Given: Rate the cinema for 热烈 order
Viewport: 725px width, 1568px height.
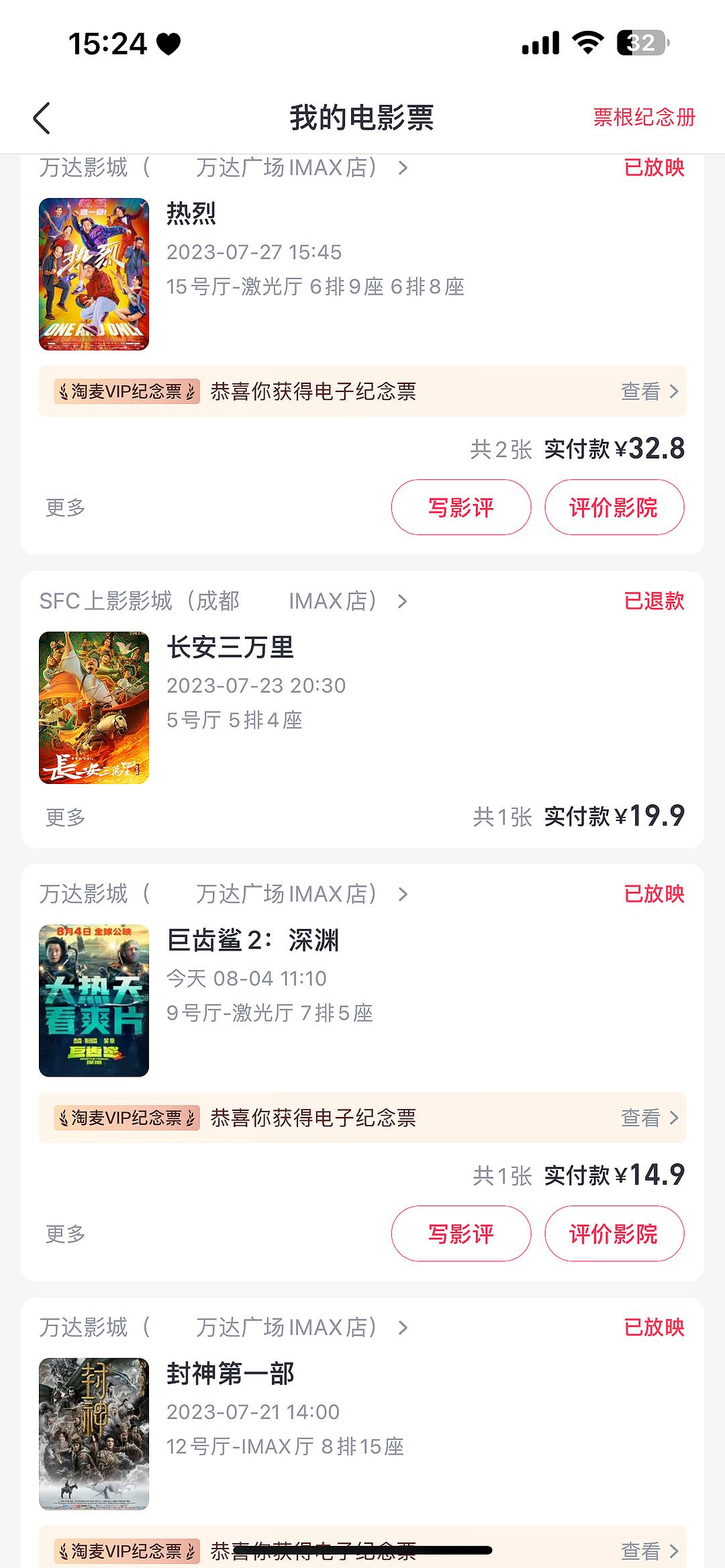Looking at the screenshot, I should 614,507.
